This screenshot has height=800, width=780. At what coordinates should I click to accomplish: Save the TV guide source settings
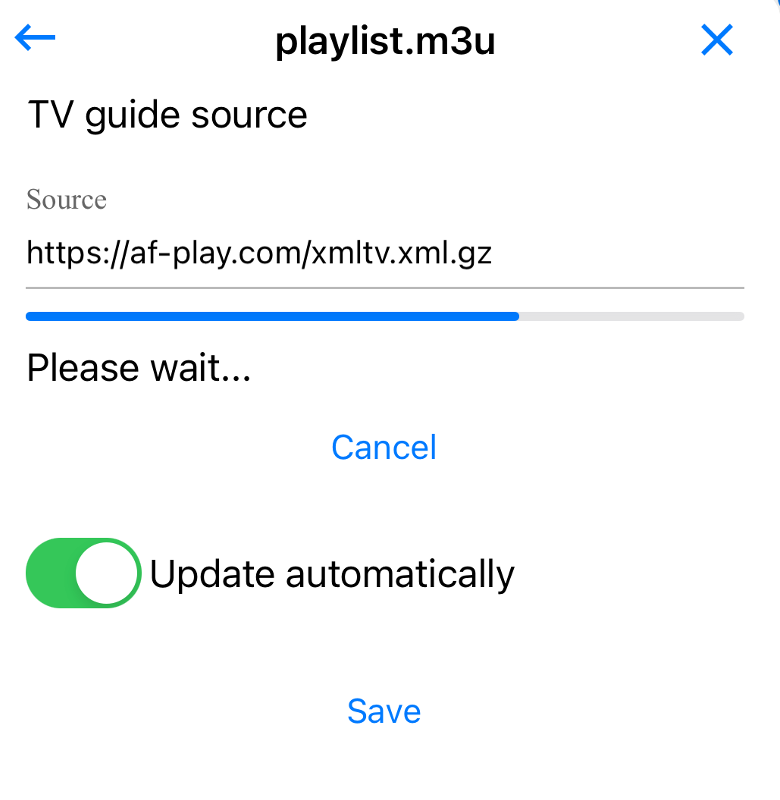(x=384, y=711)
